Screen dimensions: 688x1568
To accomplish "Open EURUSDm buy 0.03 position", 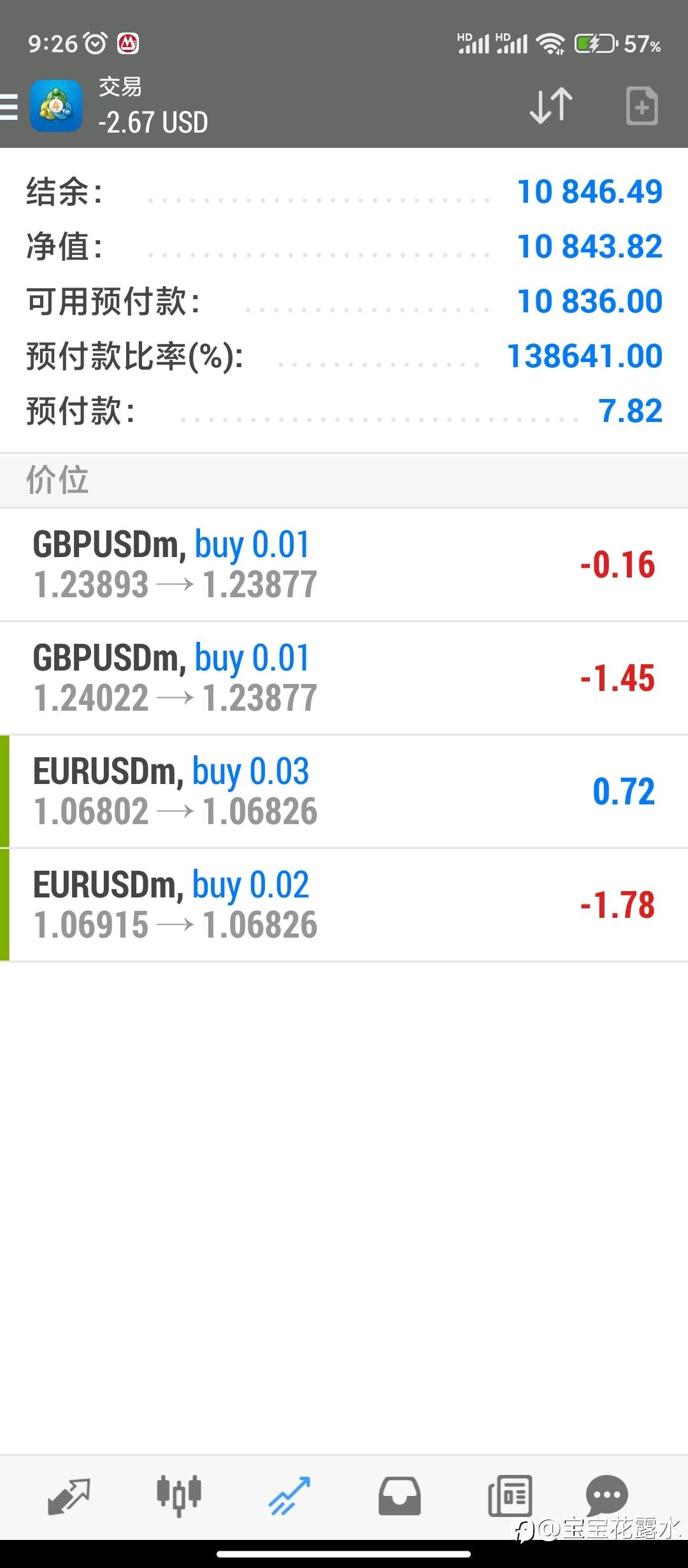I will click(x=344, y=792).
